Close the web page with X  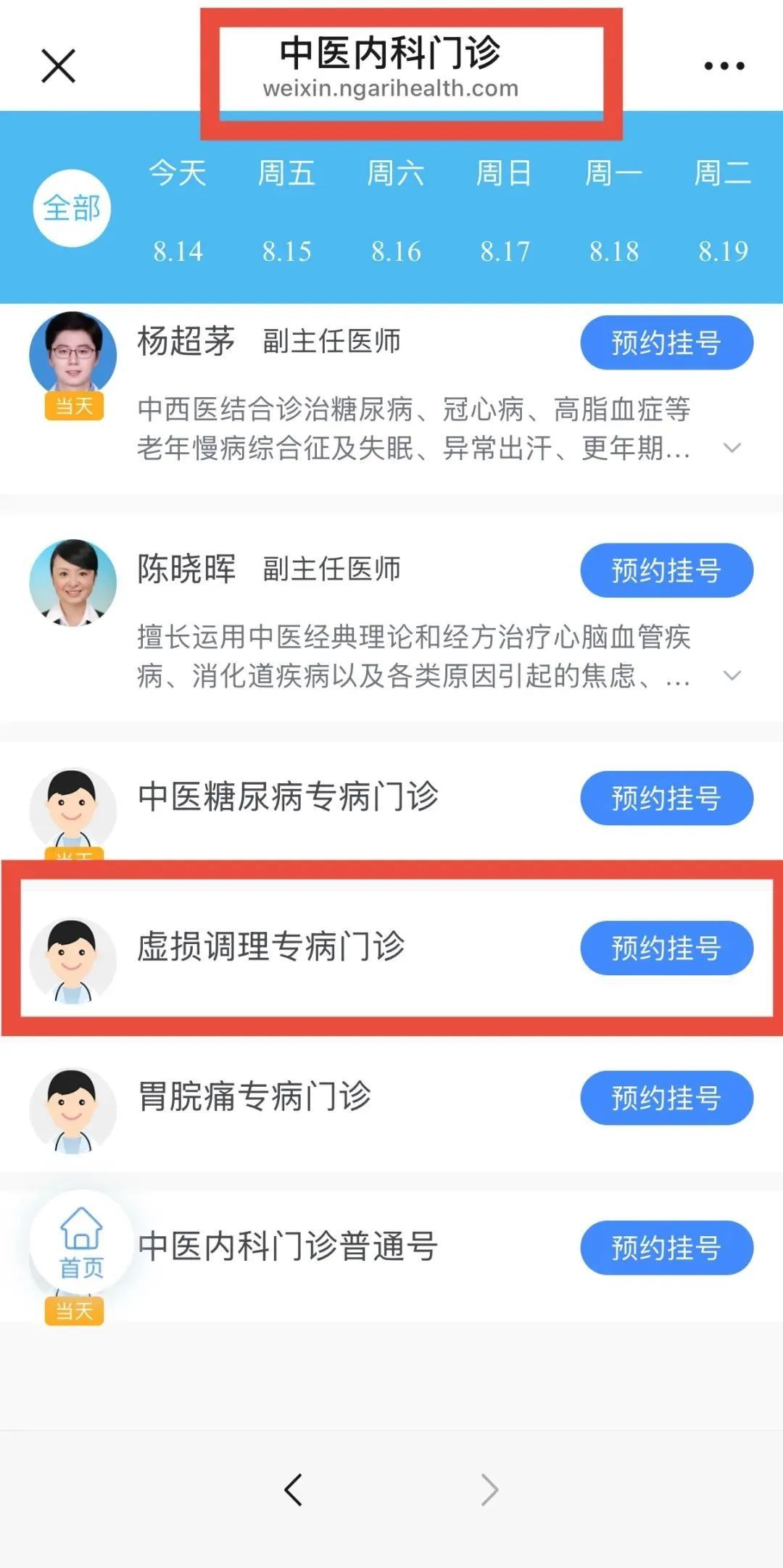(x=58, y=66)
